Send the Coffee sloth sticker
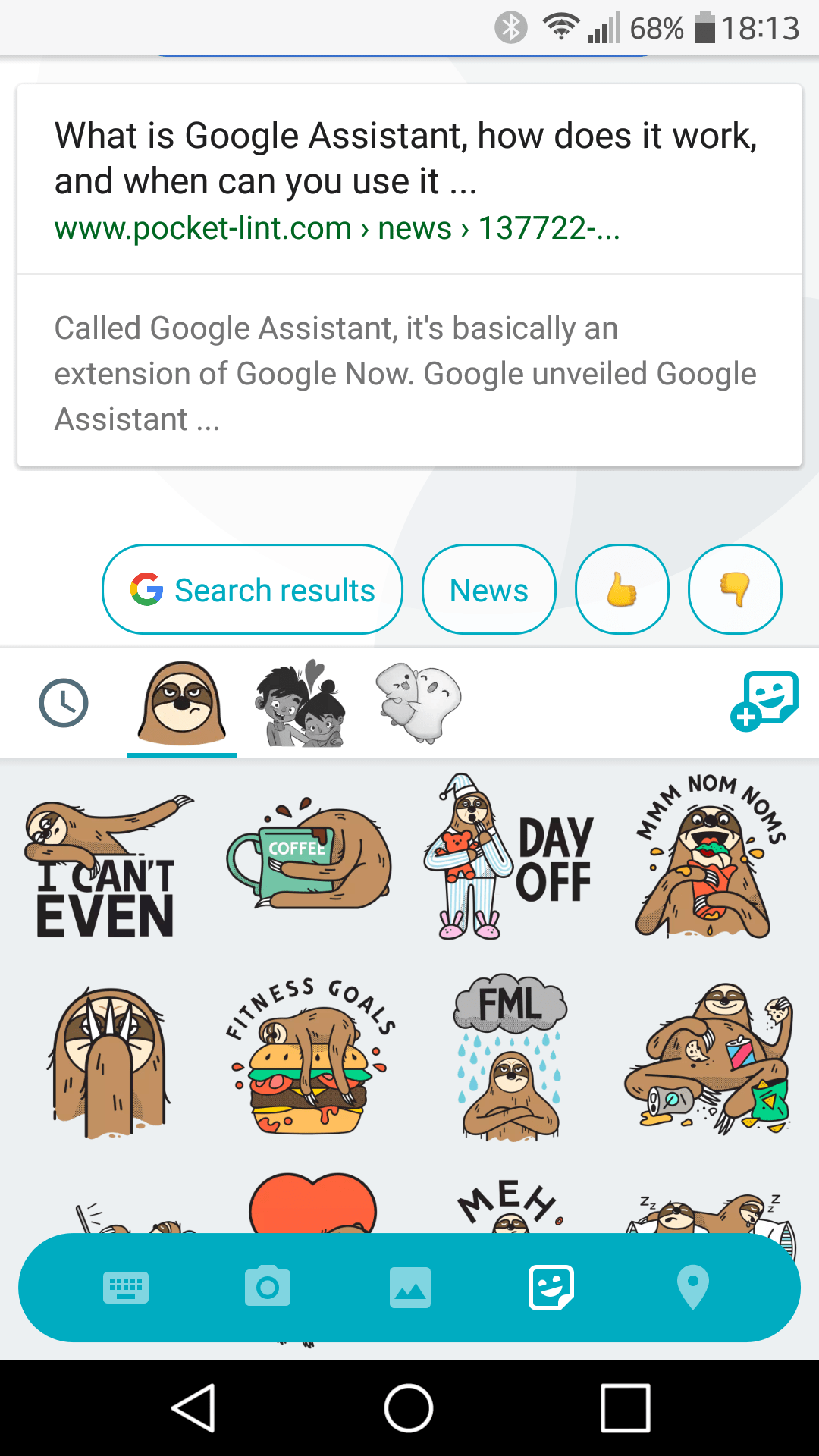This screenshot has width=819, height=1456. tap(309, 857)
